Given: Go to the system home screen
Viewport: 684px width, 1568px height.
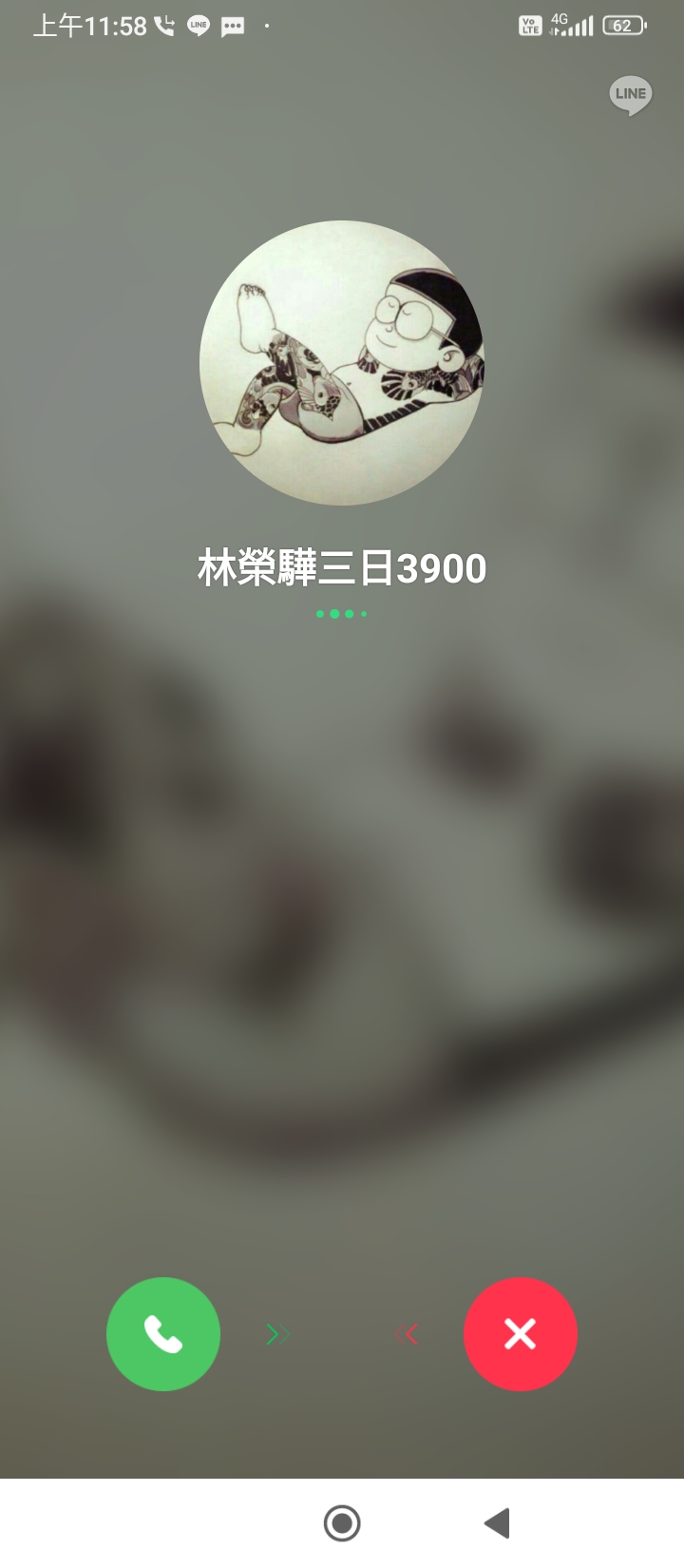Looking at the screenshot, I should [x=342, y=1523].
